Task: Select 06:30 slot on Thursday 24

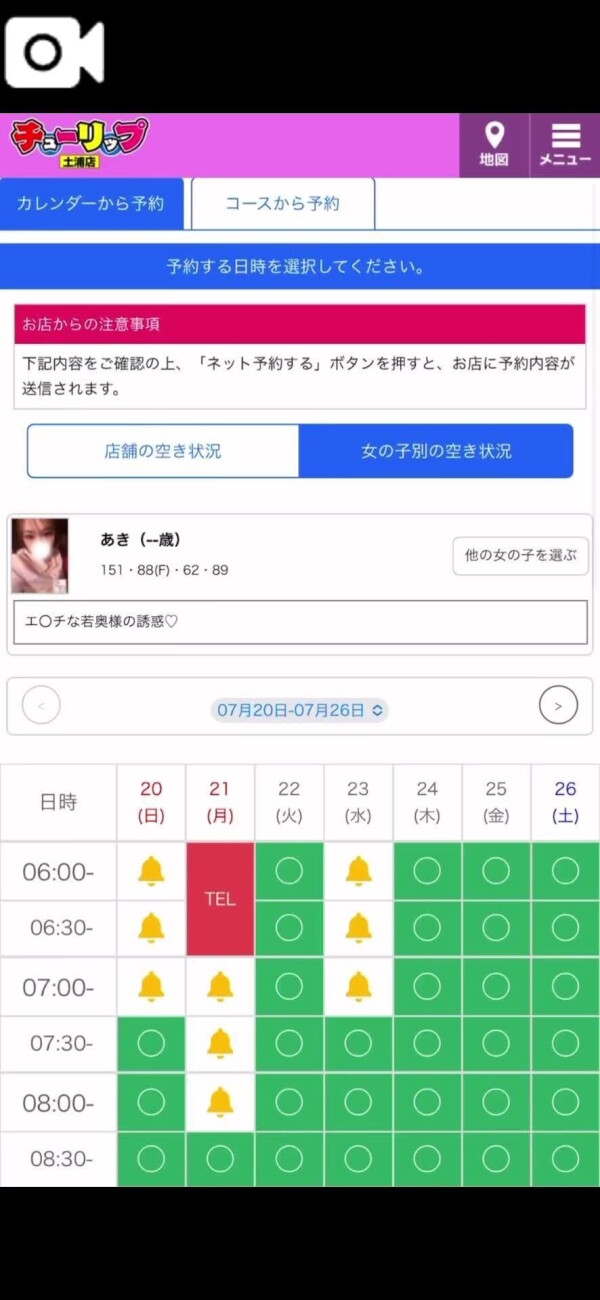Action: pos(427,929)
